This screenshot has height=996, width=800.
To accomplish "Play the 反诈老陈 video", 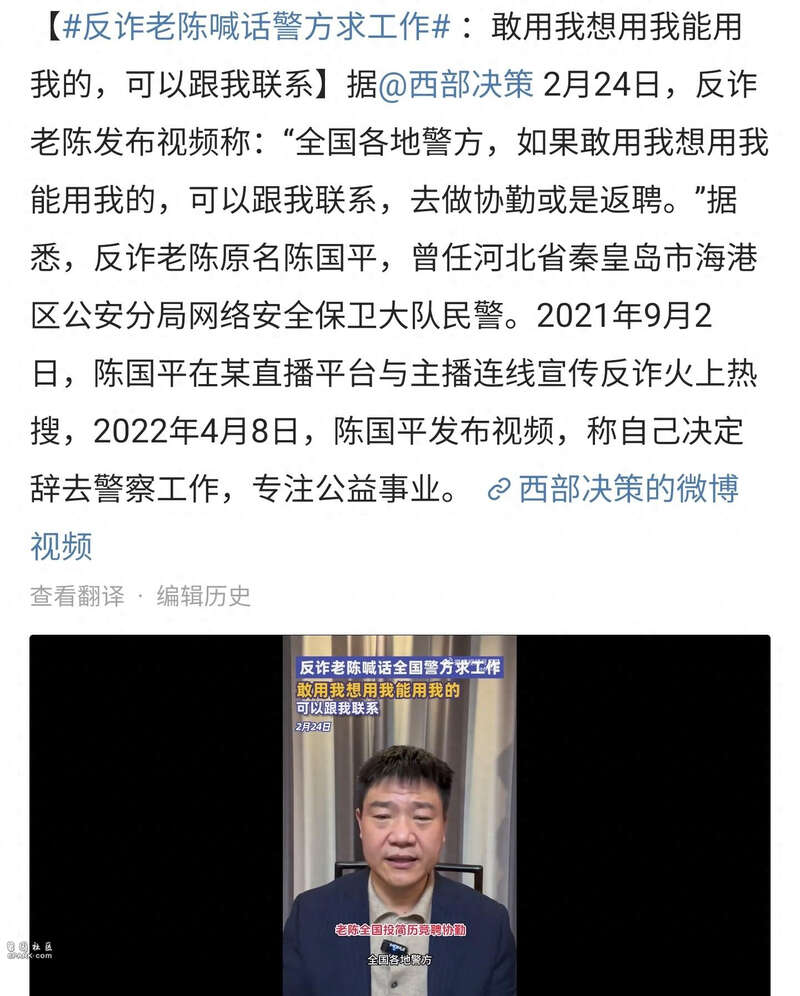I will point(399,815).
